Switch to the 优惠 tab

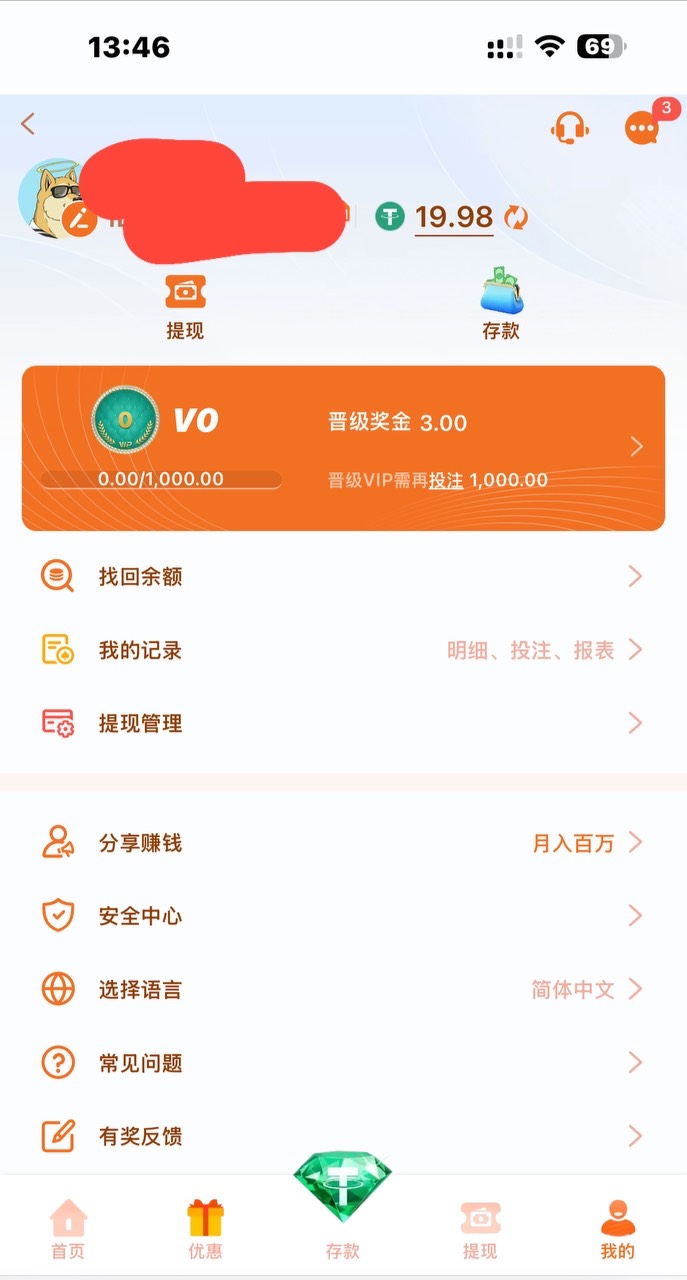point(205,1230)
